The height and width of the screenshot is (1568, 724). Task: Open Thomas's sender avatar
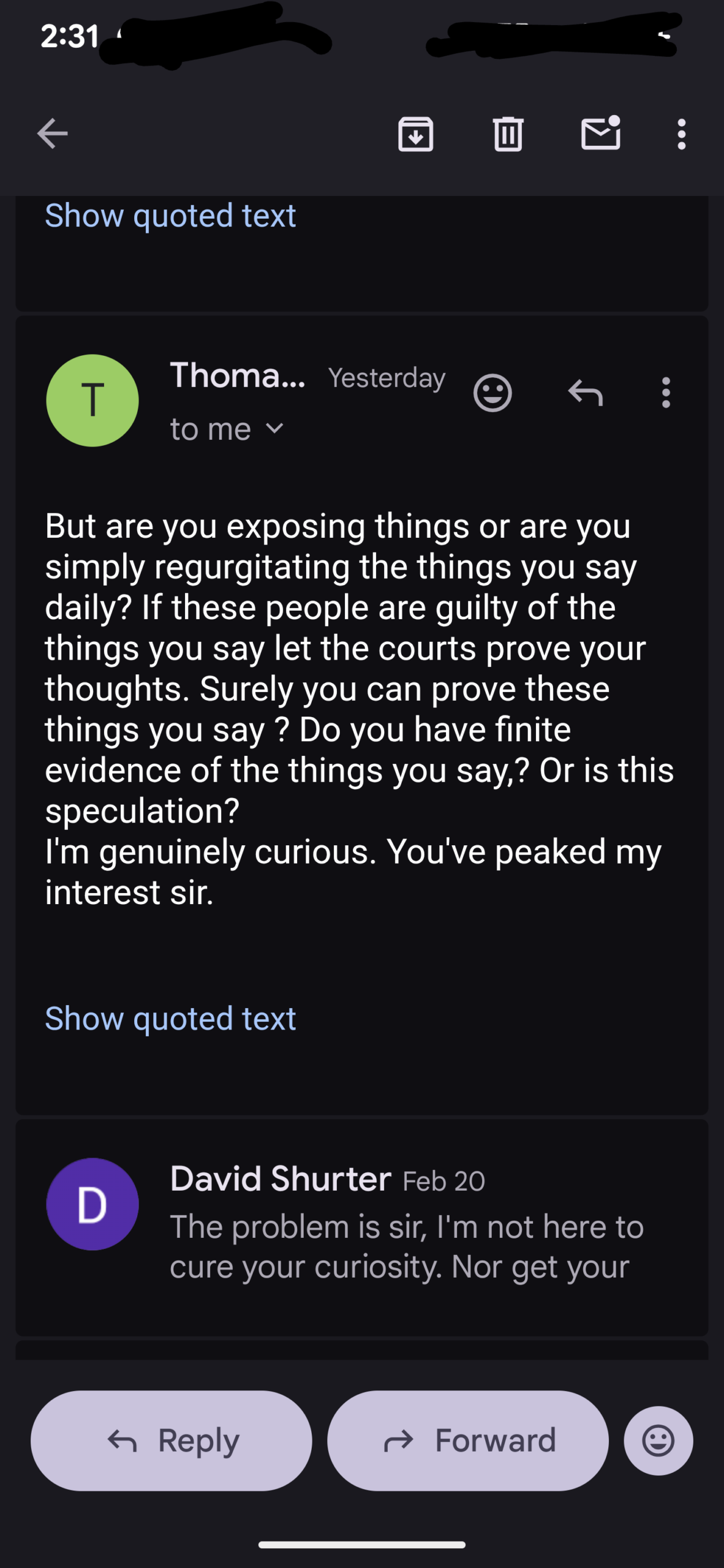tap(92, 401)
